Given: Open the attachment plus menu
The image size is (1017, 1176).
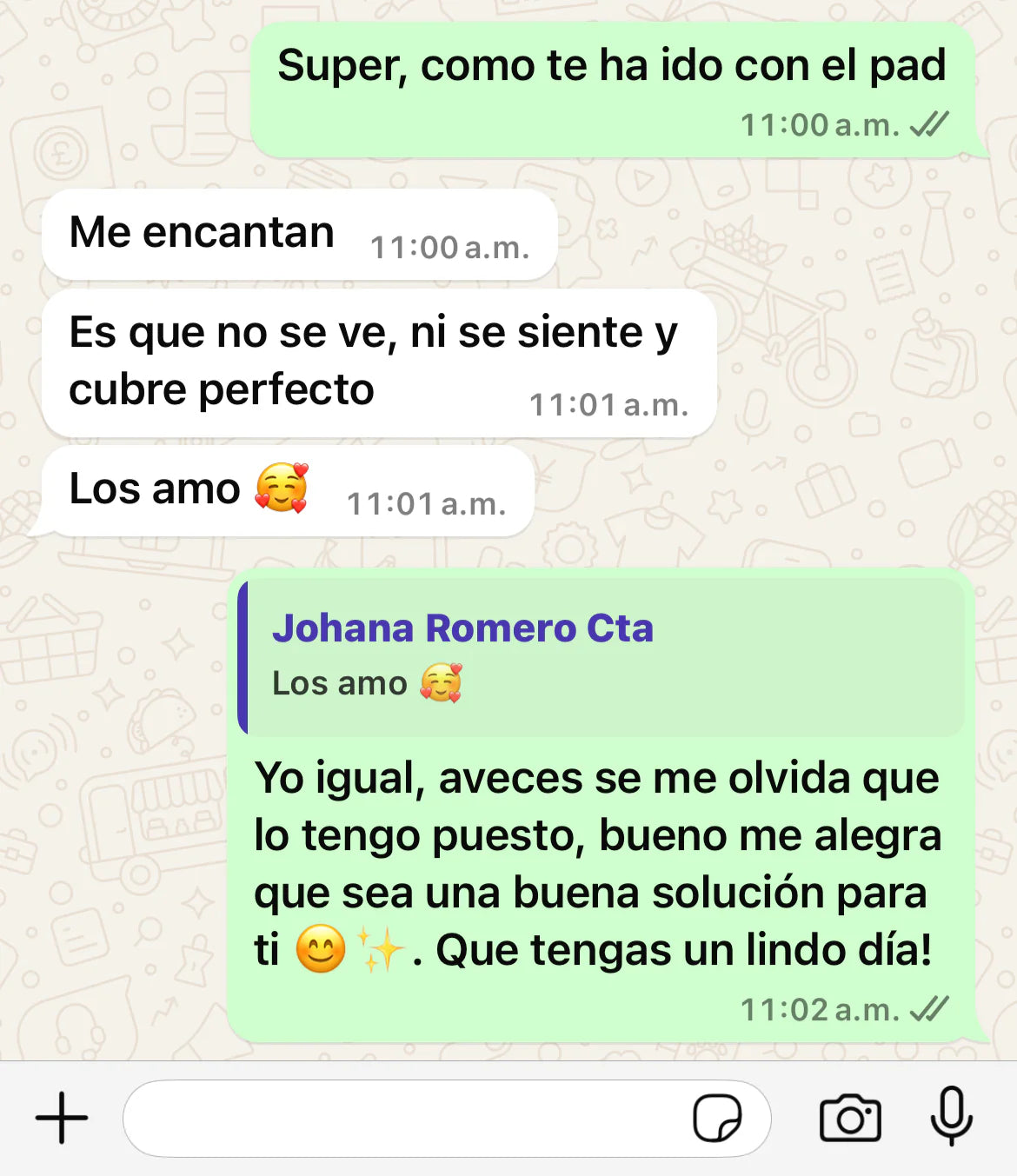Looking at the screenshot, I should pyautogui.click(x=62, y=1118).
